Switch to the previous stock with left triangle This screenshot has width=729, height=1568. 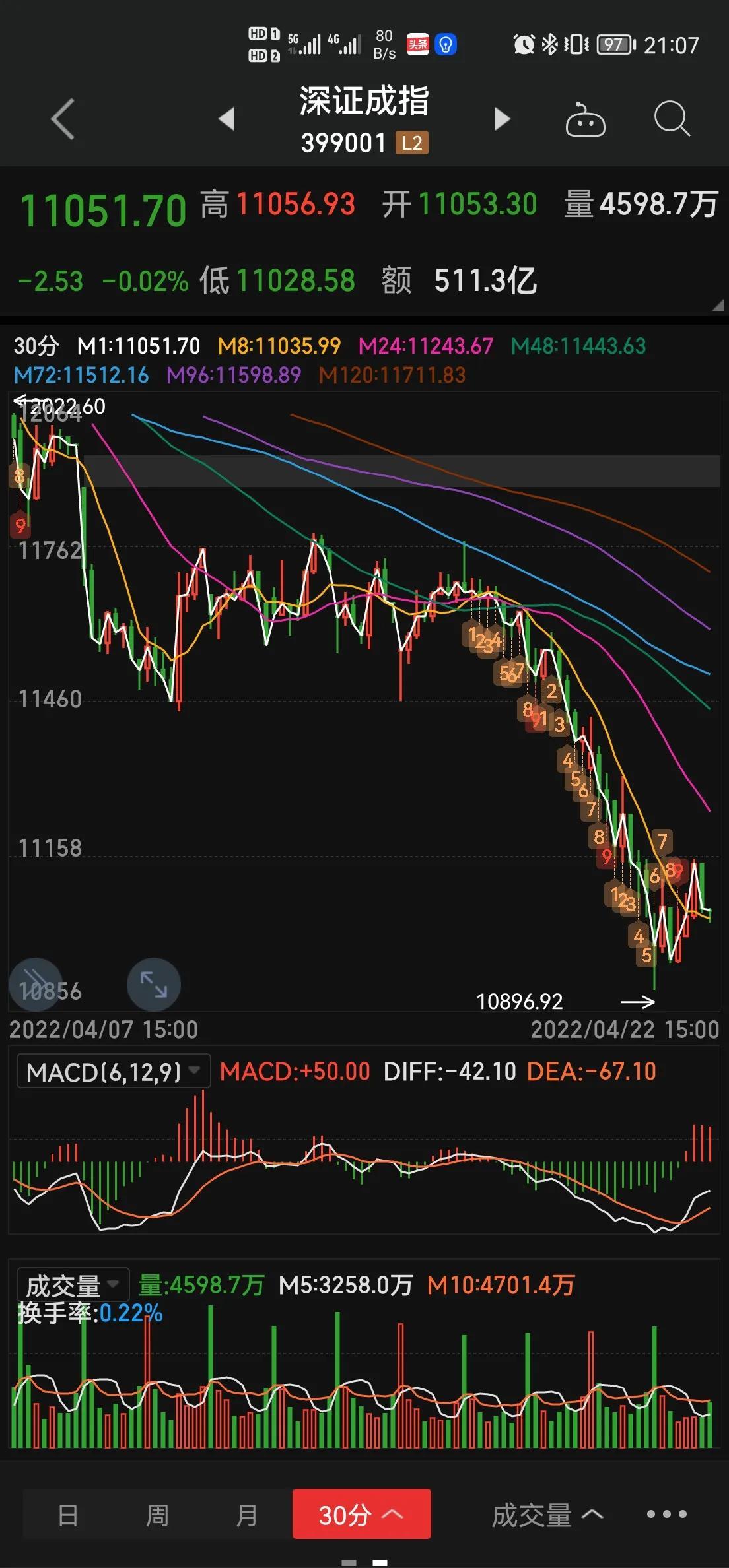pyautogui.click(x=227, y=119)
